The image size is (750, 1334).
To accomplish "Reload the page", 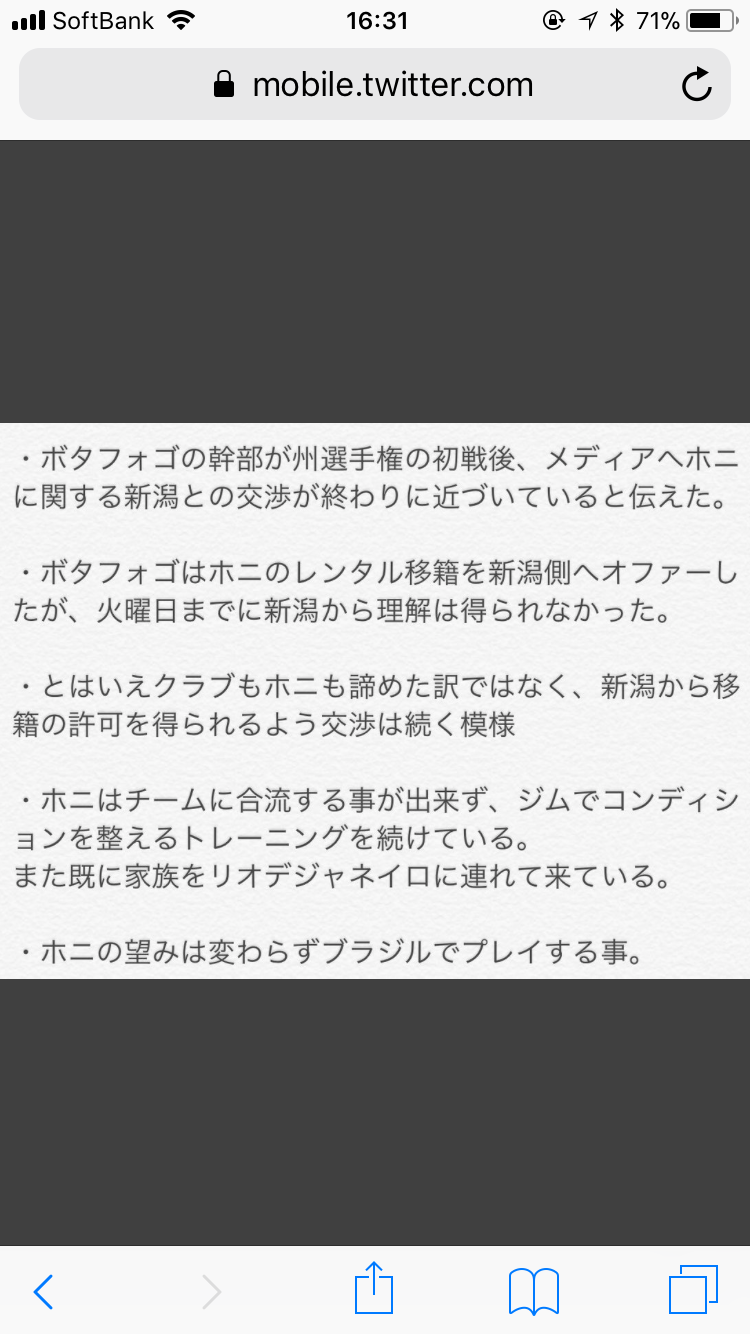I will click(x=697, y=85).
